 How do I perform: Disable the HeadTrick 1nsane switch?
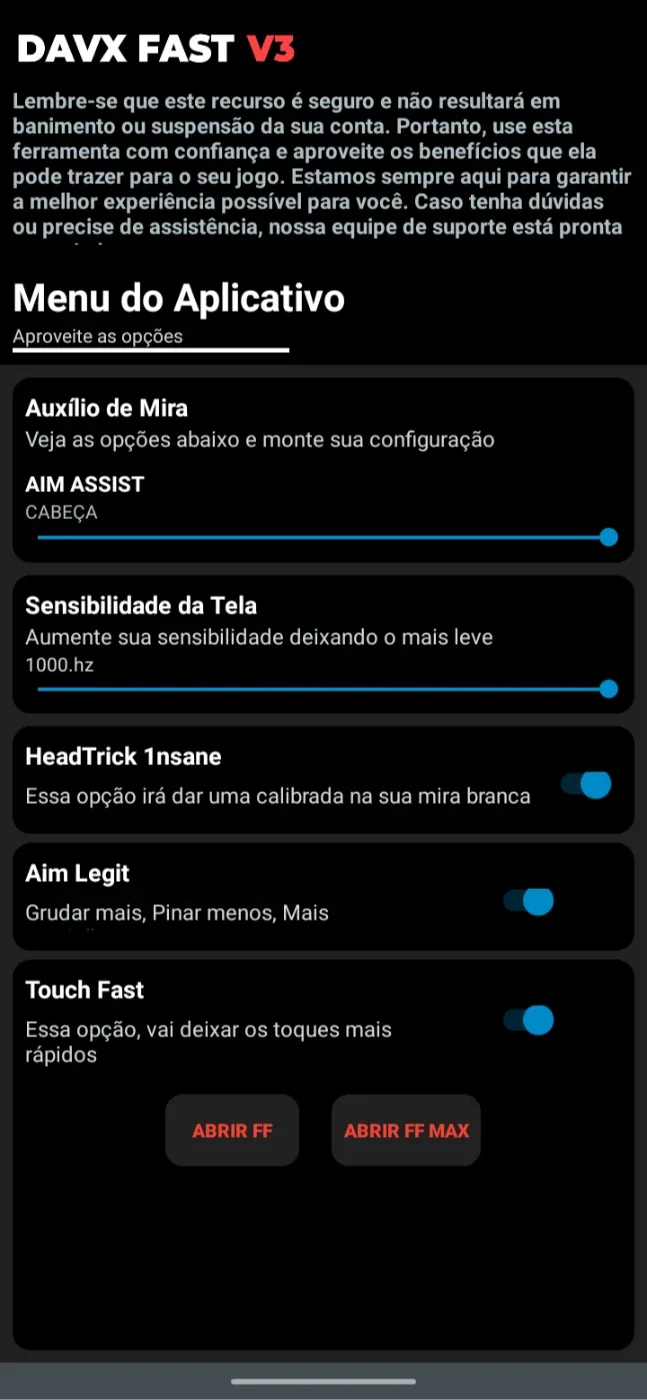tap(585, 784)
